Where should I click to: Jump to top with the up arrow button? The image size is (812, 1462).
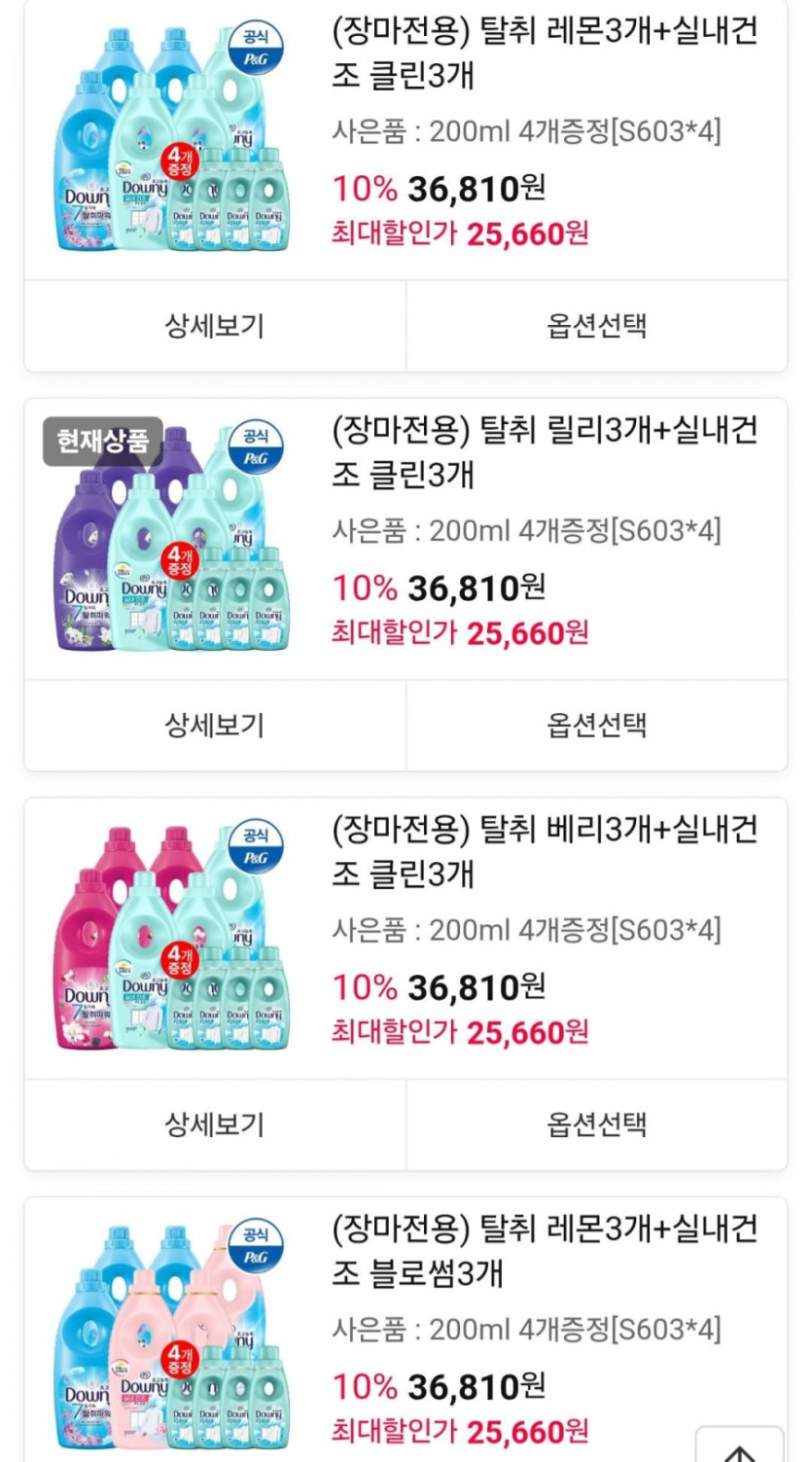pyautogui.click(x=740, y=1446)
